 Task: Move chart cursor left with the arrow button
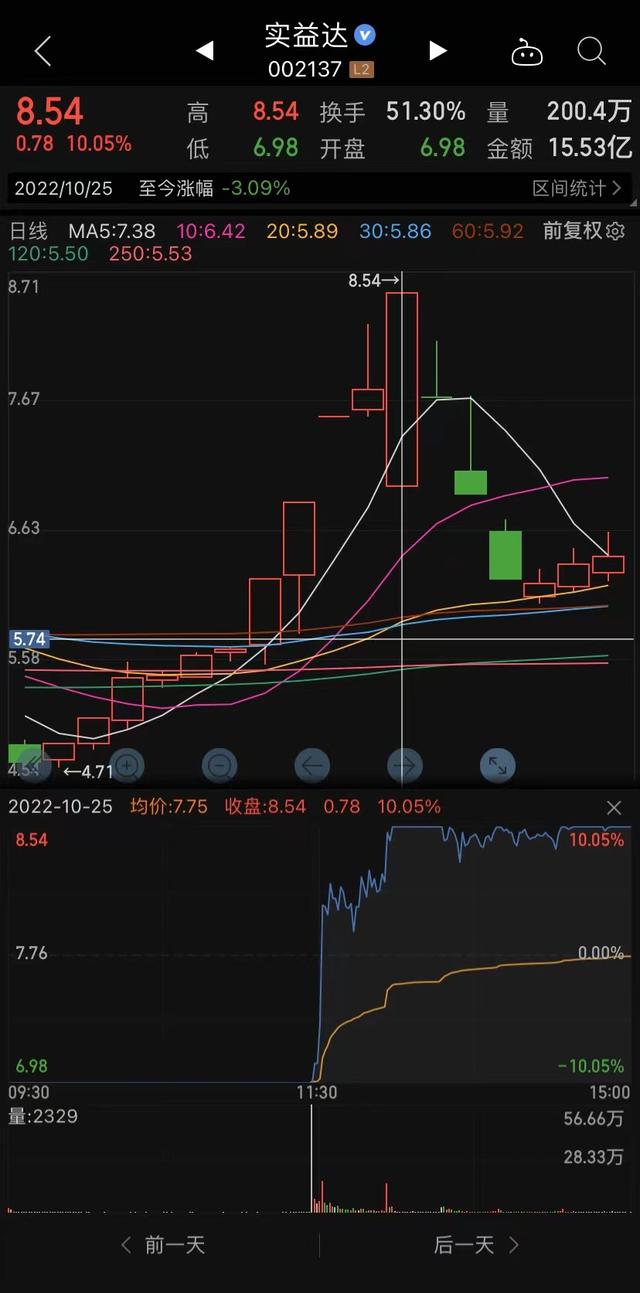pos(312,766)
